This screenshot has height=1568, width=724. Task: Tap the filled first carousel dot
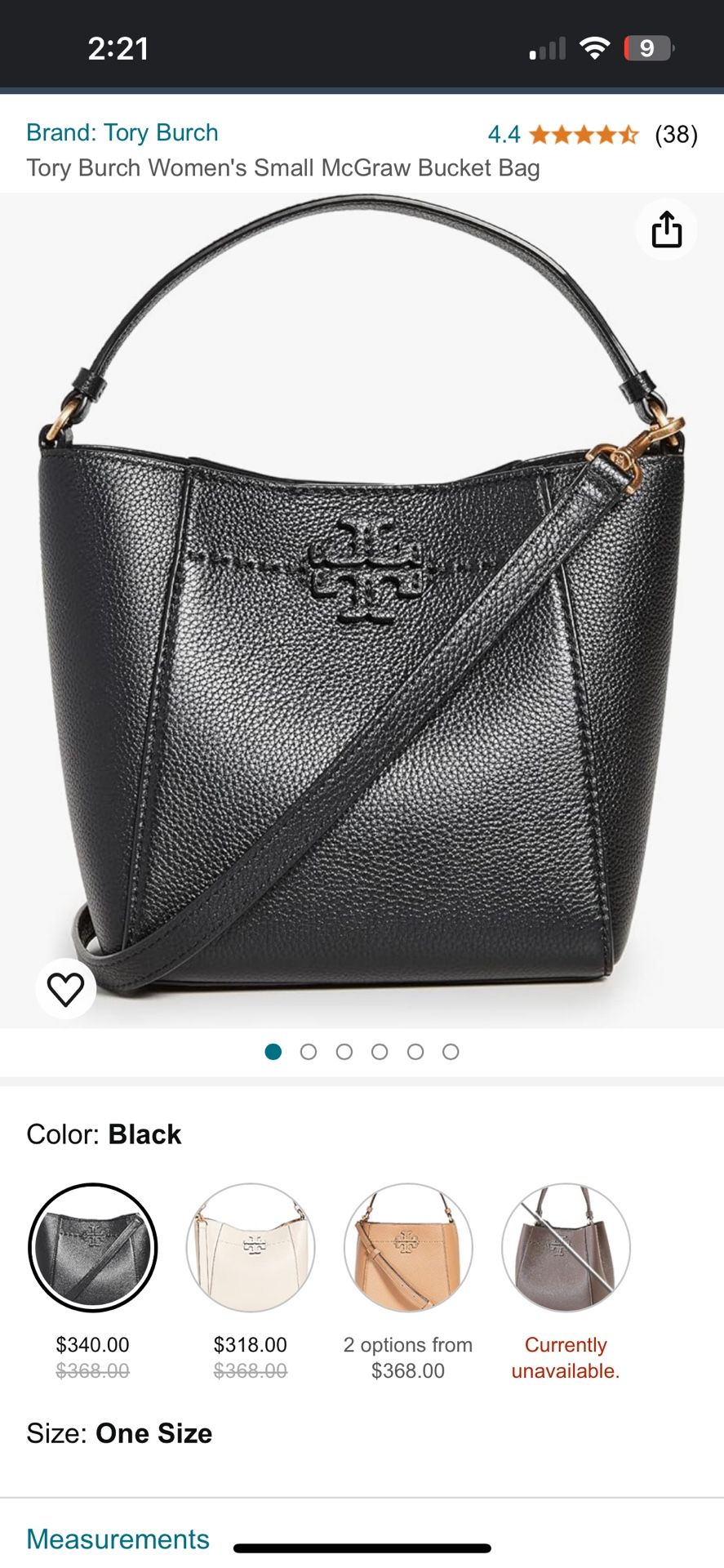point(273,1052)
